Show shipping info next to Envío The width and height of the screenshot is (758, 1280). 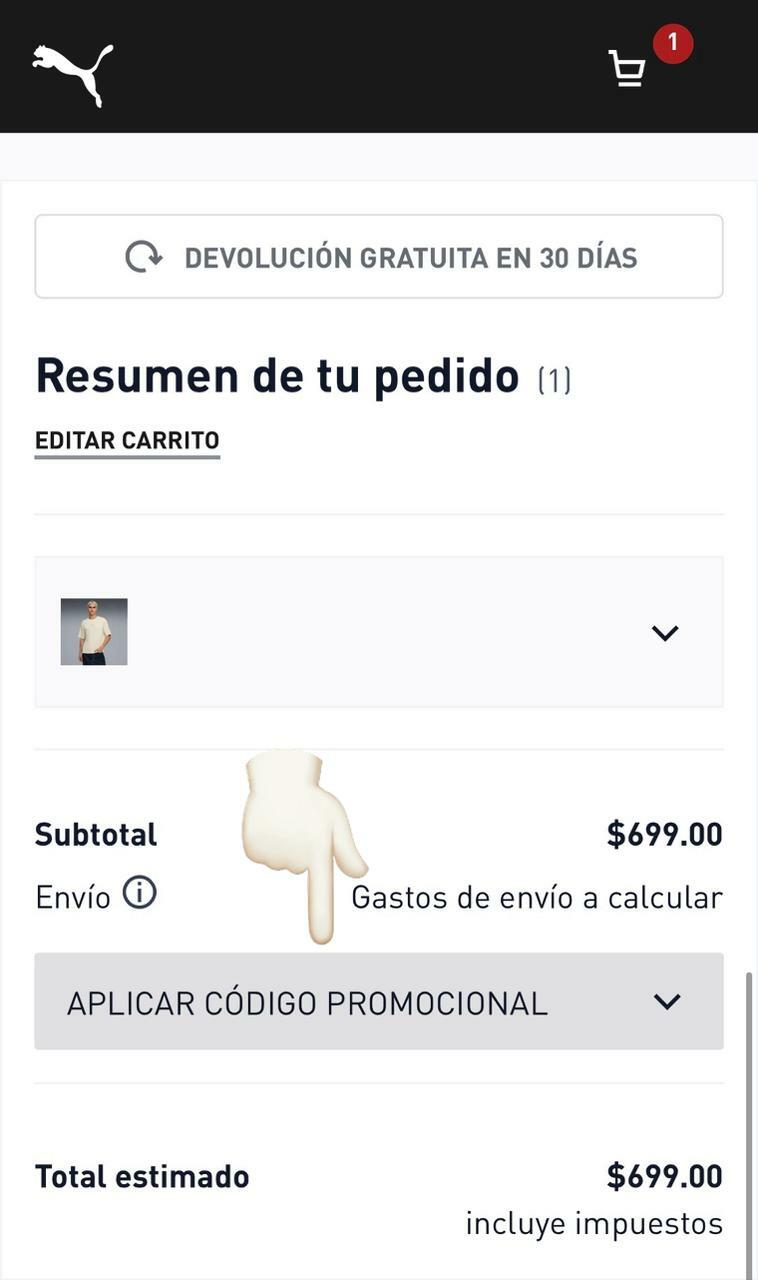[x=140, y=893]
